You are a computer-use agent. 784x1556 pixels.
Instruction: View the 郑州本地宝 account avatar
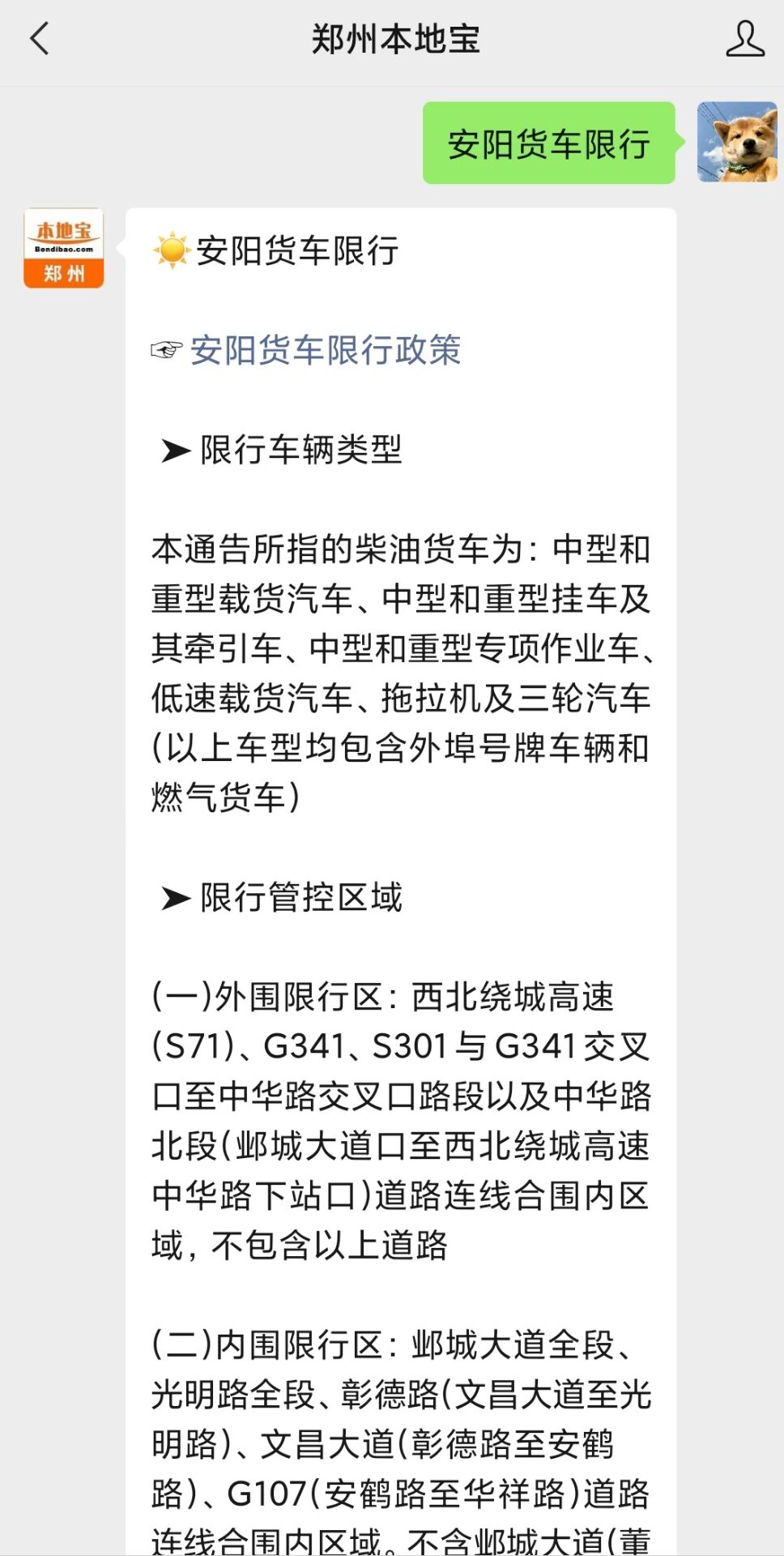coord(64,248)
